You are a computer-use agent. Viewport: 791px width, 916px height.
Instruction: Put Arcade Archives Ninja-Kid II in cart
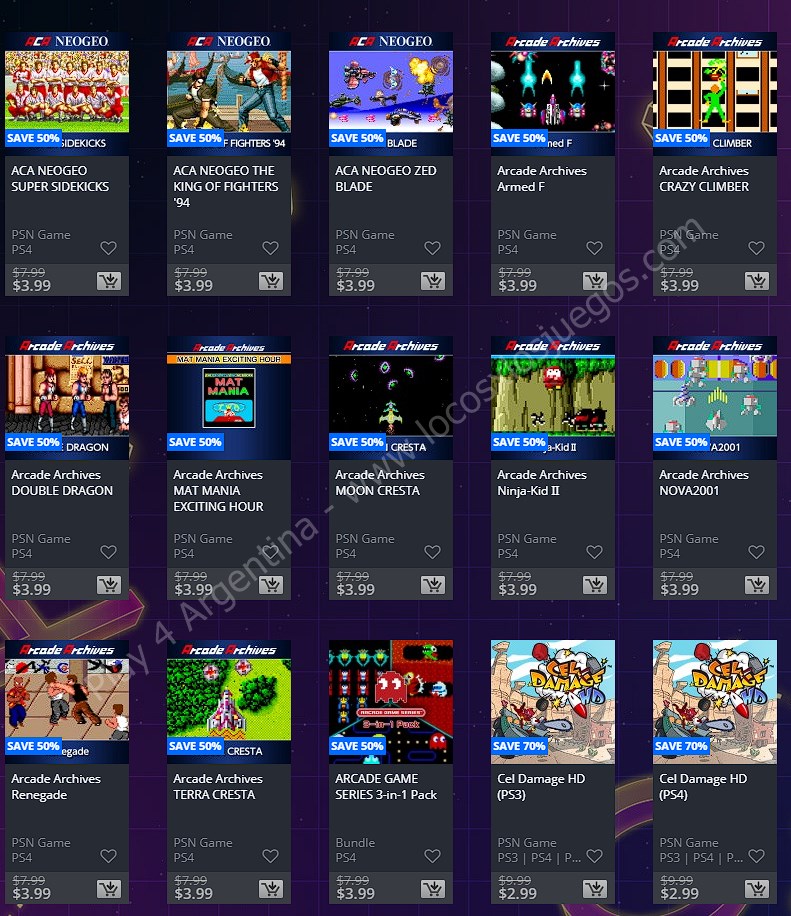[x=595, y=585]
